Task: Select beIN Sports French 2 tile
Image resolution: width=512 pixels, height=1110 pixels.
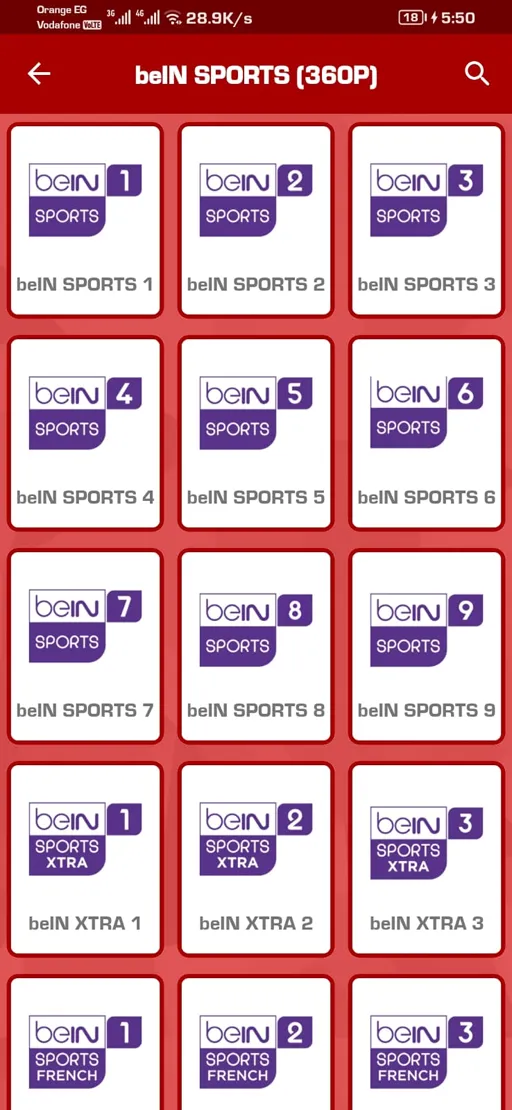Action: (256, 1043)
